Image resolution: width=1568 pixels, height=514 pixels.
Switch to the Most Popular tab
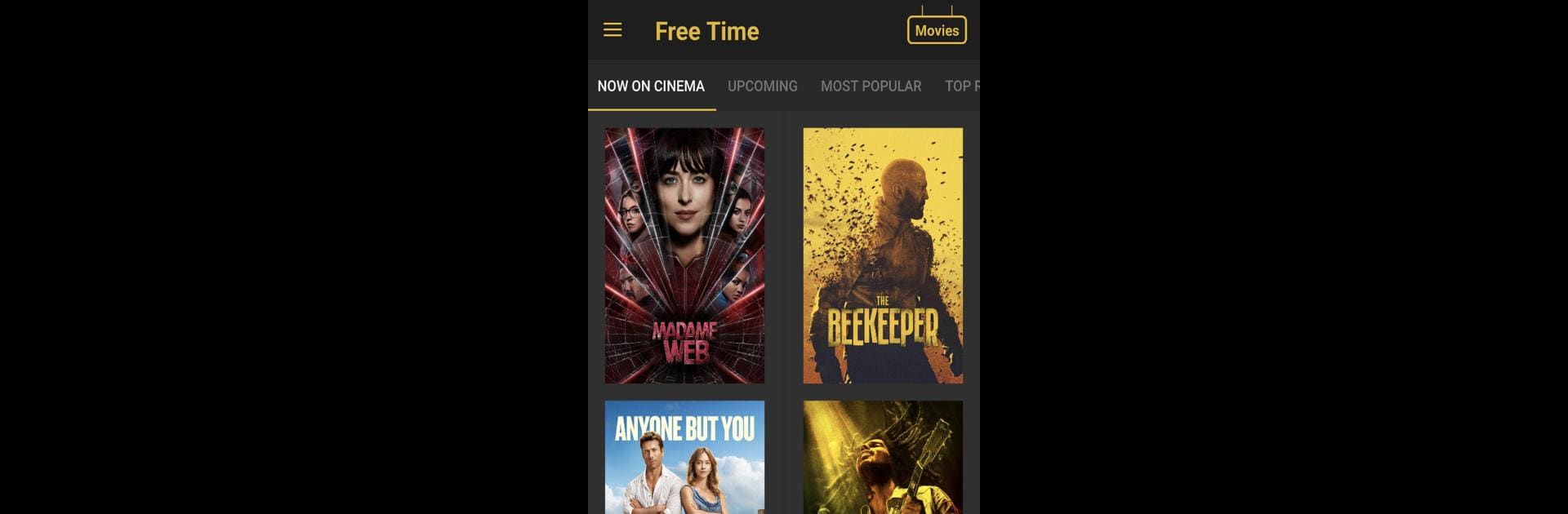[x=871, y=86]
